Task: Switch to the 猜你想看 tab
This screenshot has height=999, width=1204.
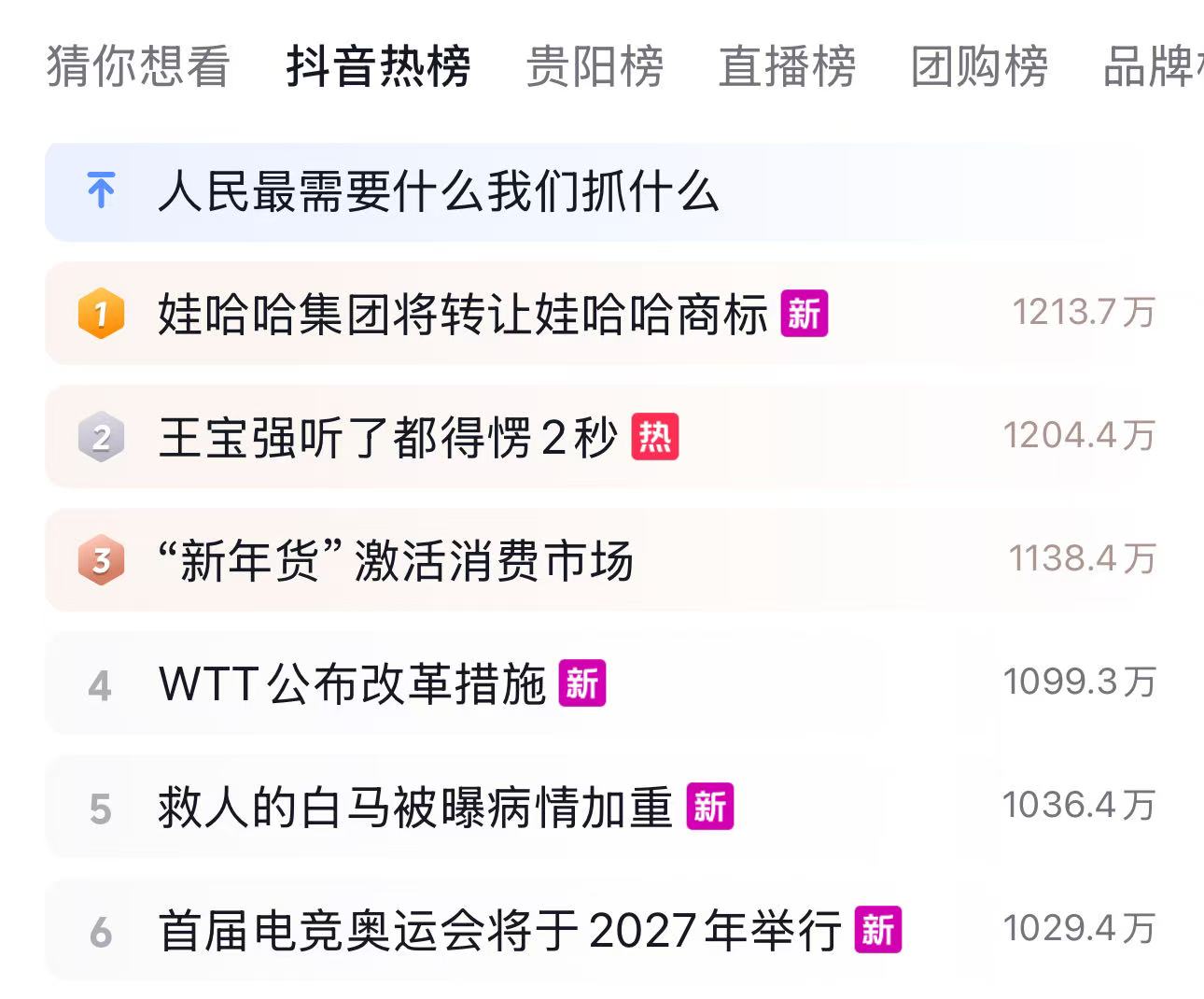Action: [138, 66]
